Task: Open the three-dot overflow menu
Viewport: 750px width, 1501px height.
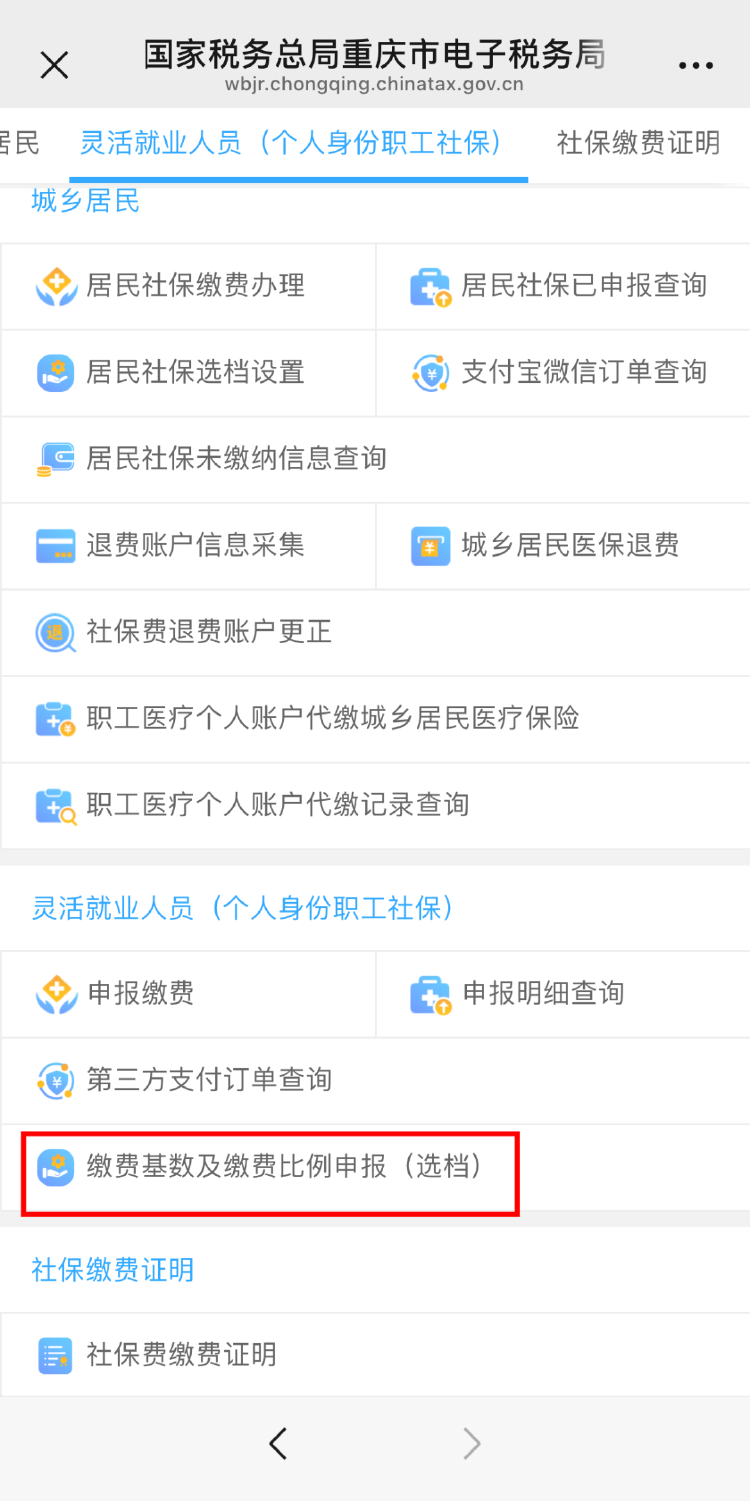Action: coord(696,66)
